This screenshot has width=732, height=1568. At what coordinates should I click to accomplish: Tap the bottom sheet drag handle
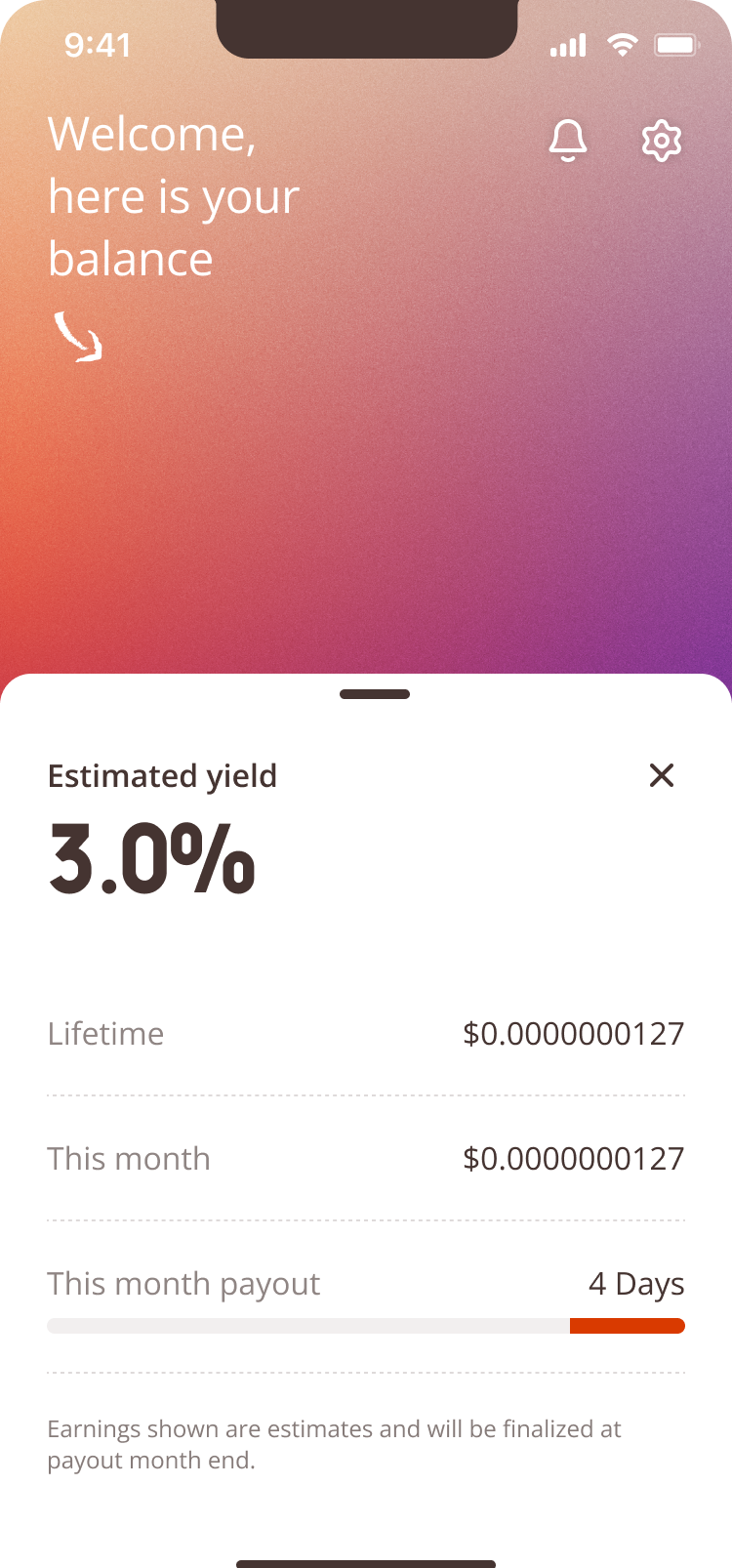tap(375, 694)
